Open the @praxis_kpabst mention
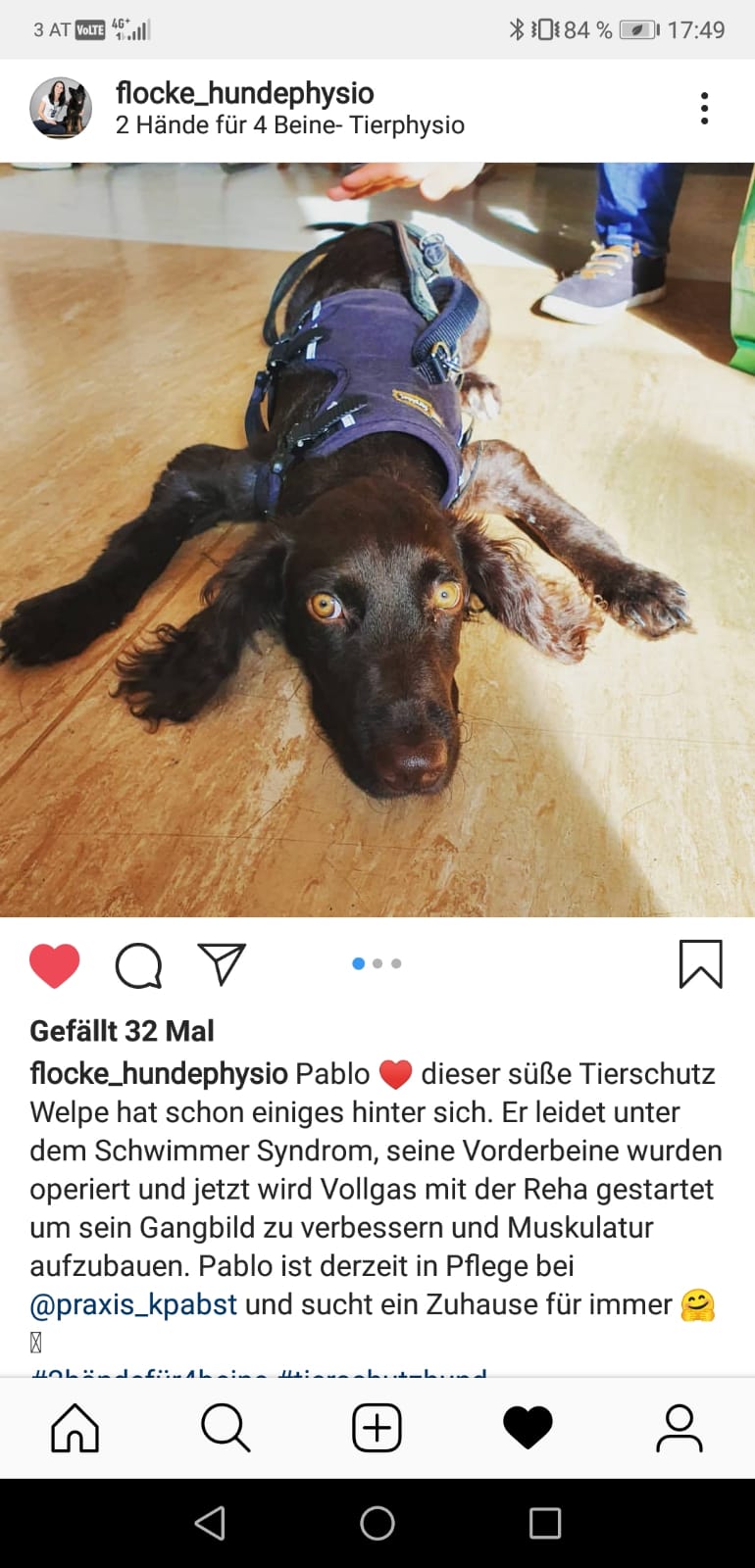 point(133,1304)
